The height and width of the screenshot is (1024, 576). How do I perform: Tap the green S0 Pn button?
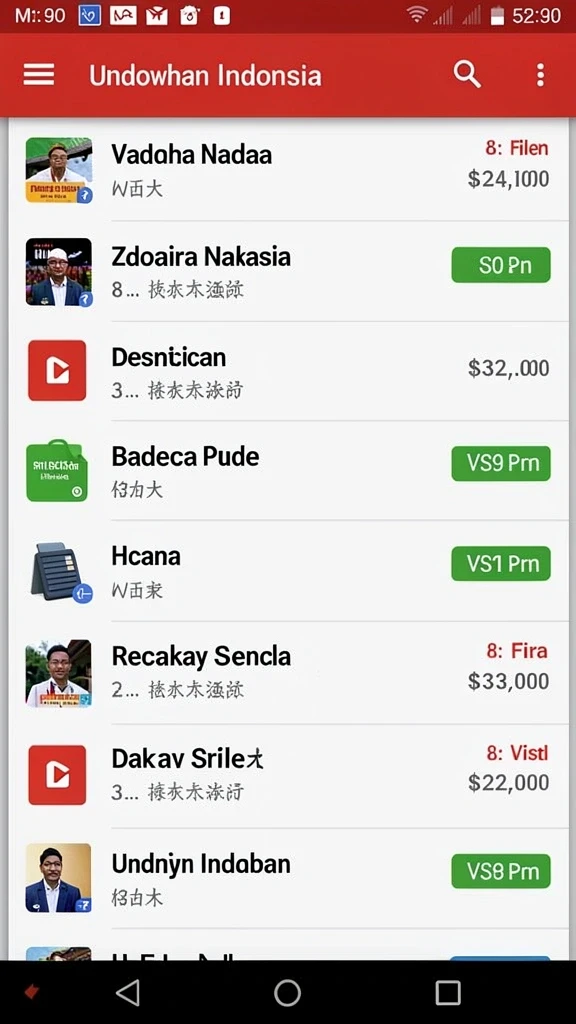click(x=501, y=265)
